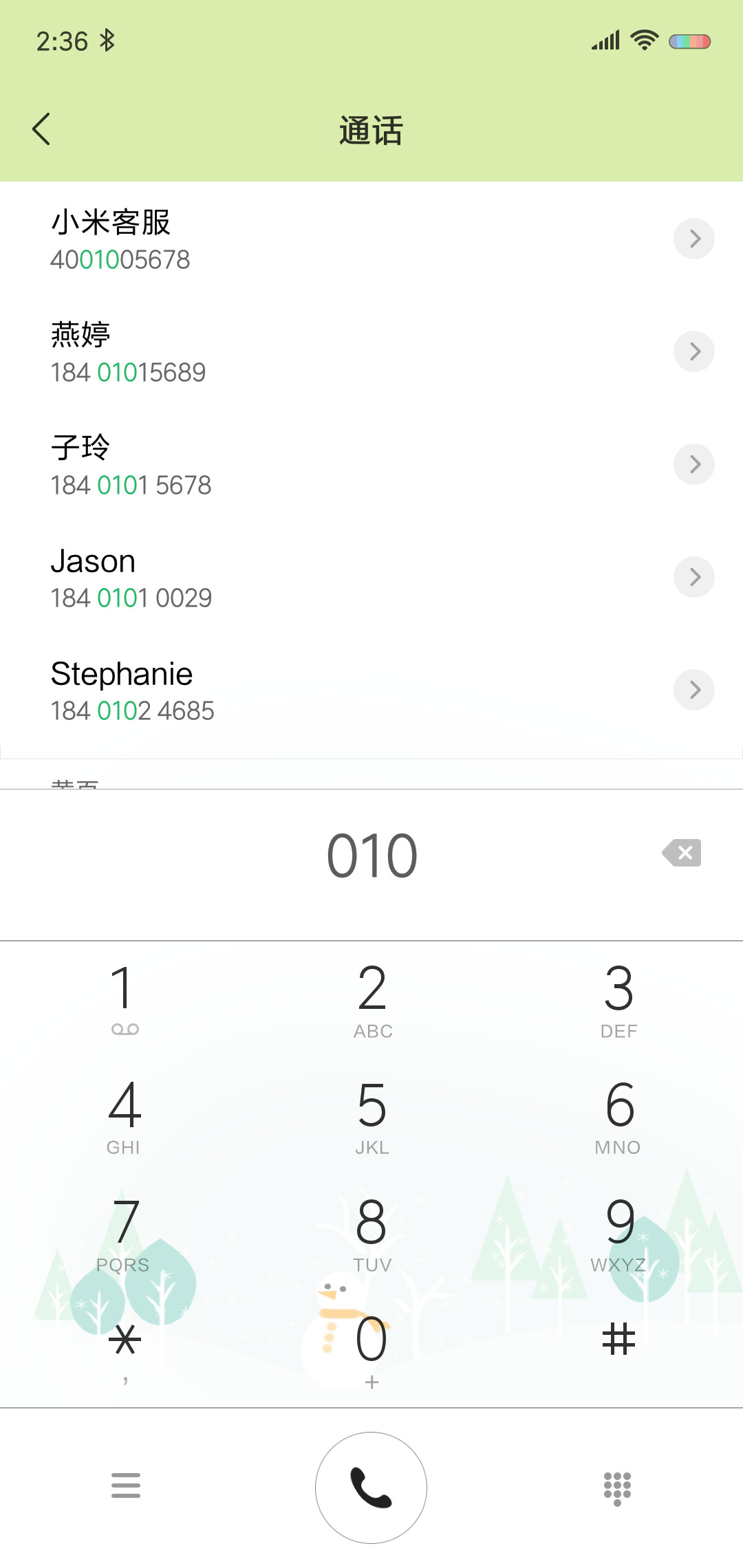This screenshot has width=743, height=1568.
Task: Open details arrow for 子玲
Action: pos(693,464)
